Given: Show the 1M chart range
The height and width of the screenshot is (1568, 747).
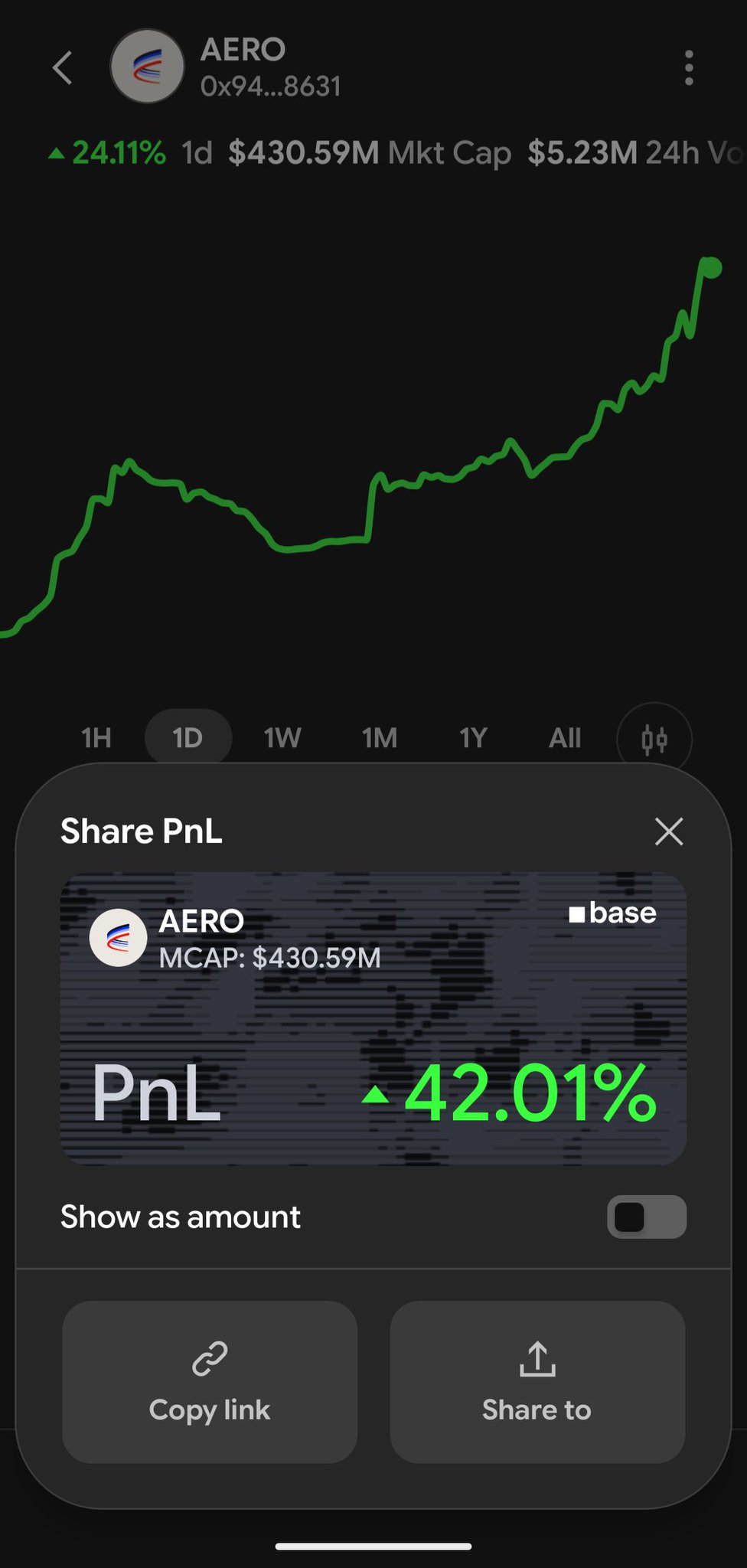Looking at the screenshot, I should click(380, 738).
